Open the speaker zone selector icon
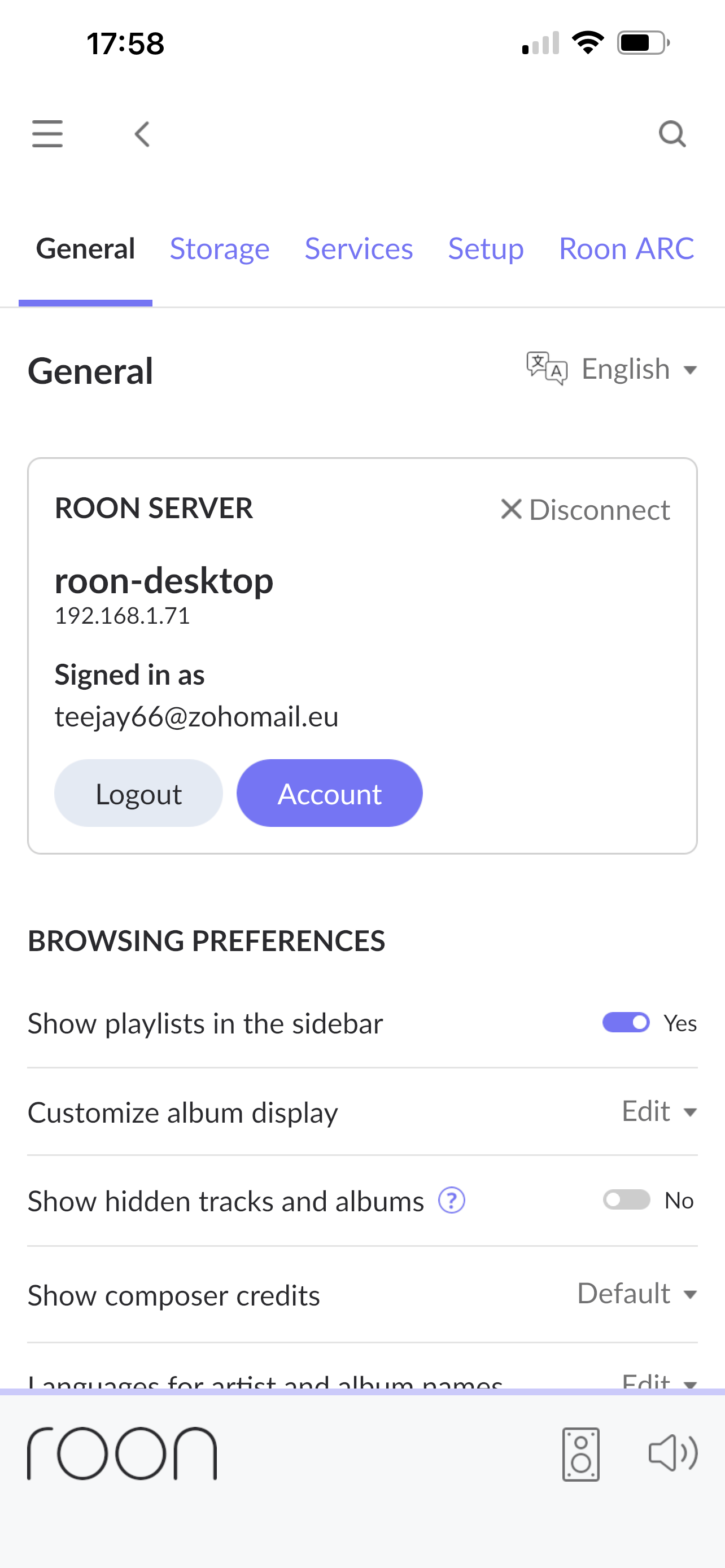This screenshot has height=1568, width=725. pyautogui.click(x=580, y=1453)
